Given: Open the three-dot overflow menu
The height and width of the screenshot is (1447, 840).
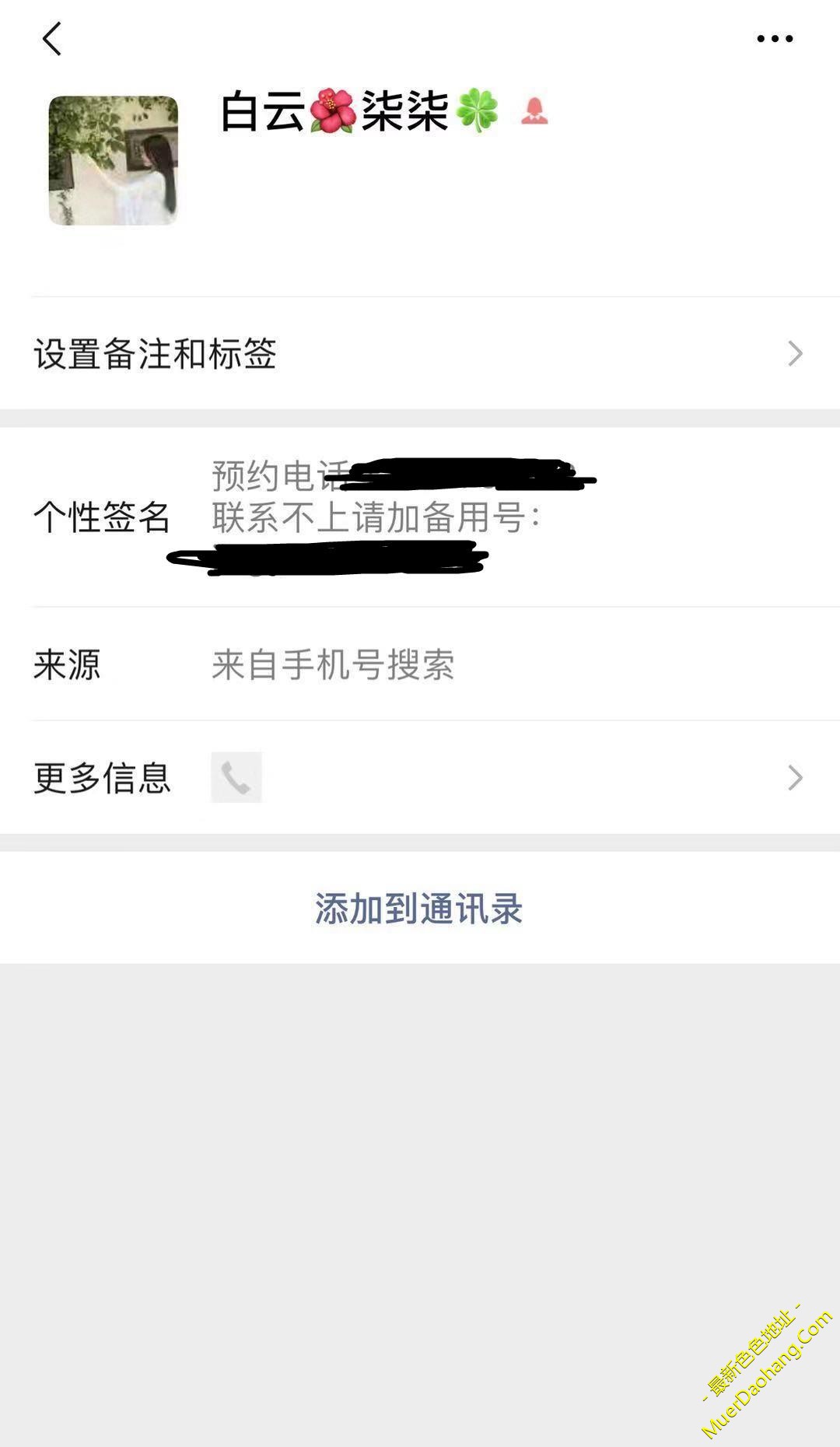Looking at the screenshot, I should (x=775, y=39).
